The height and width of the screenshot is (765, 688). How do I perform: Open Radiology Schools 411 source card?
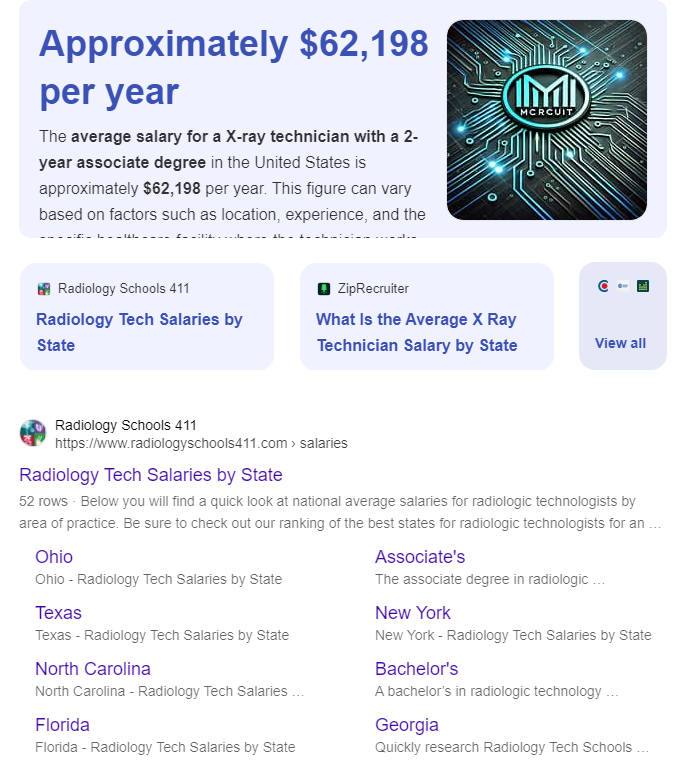coord(146,317)
